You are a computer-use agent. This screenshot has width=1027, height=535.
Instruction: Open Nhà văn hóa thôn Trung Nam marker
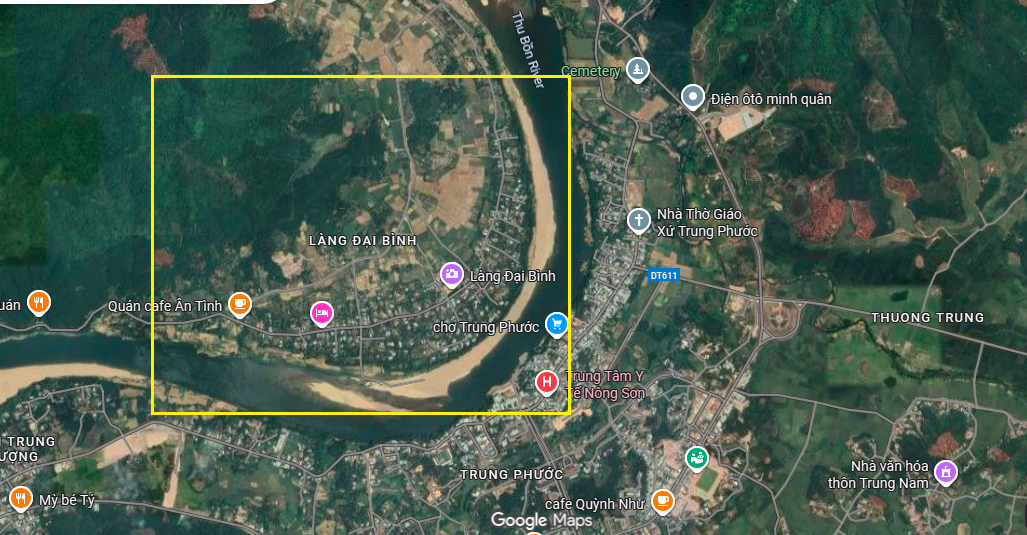(945, 470)
